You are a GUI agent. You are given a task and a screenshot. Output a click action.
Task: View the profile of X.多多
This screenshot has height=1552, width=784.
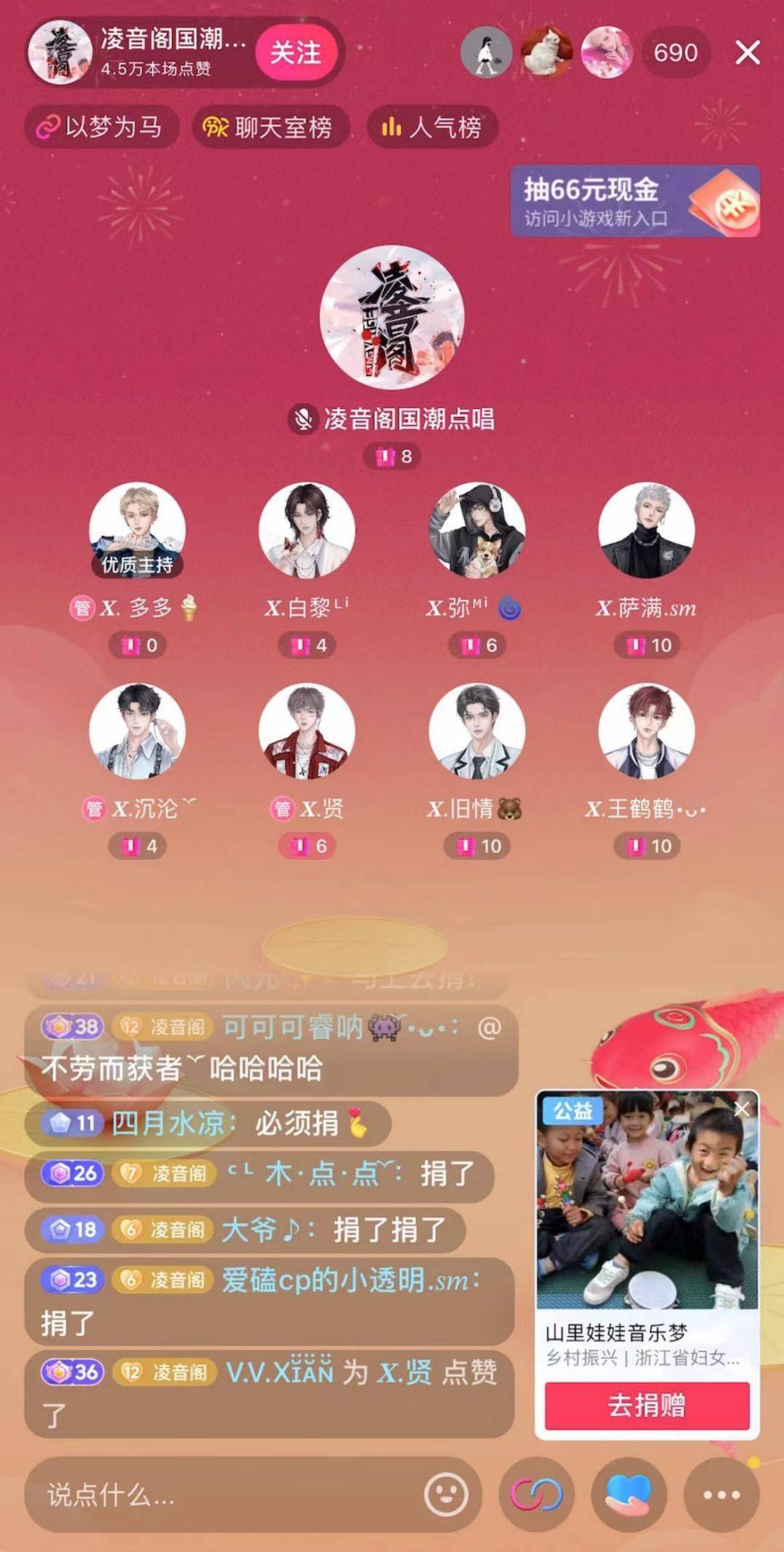[x=137, y=530]
